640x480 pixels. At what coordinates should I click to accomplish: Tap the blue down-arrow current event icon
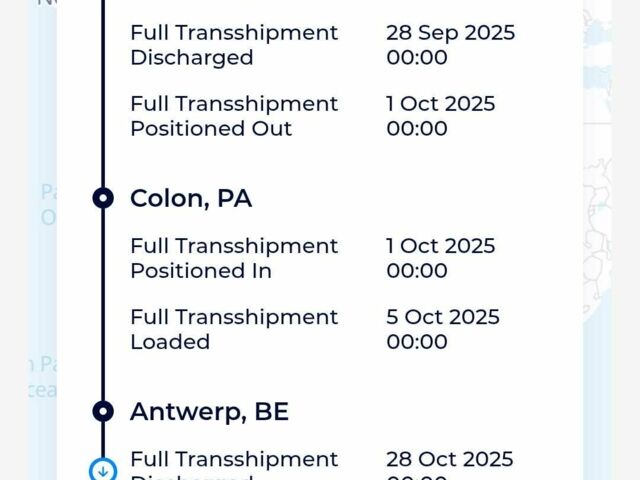click(103, 469)
